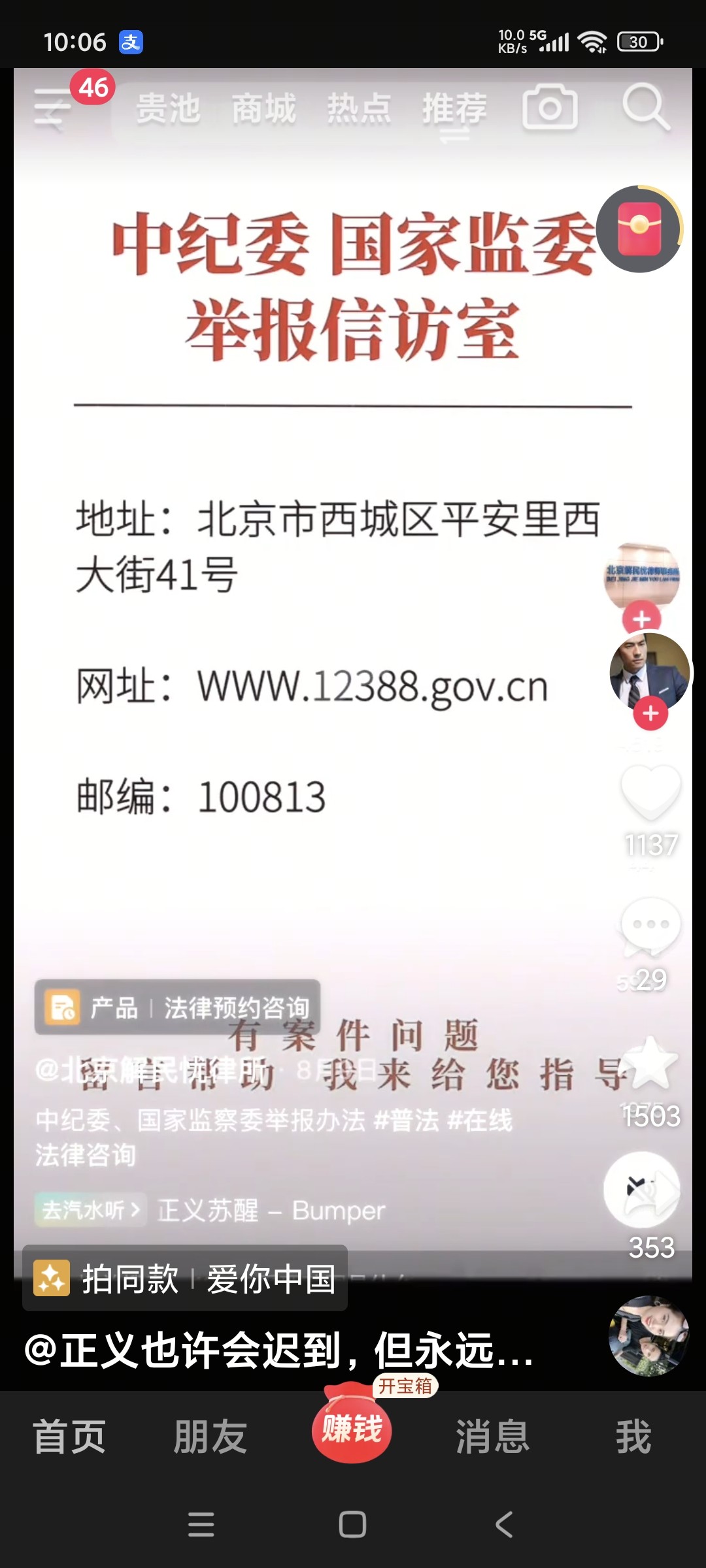
Task: Like this video
Action: click(x=650, y=792)
